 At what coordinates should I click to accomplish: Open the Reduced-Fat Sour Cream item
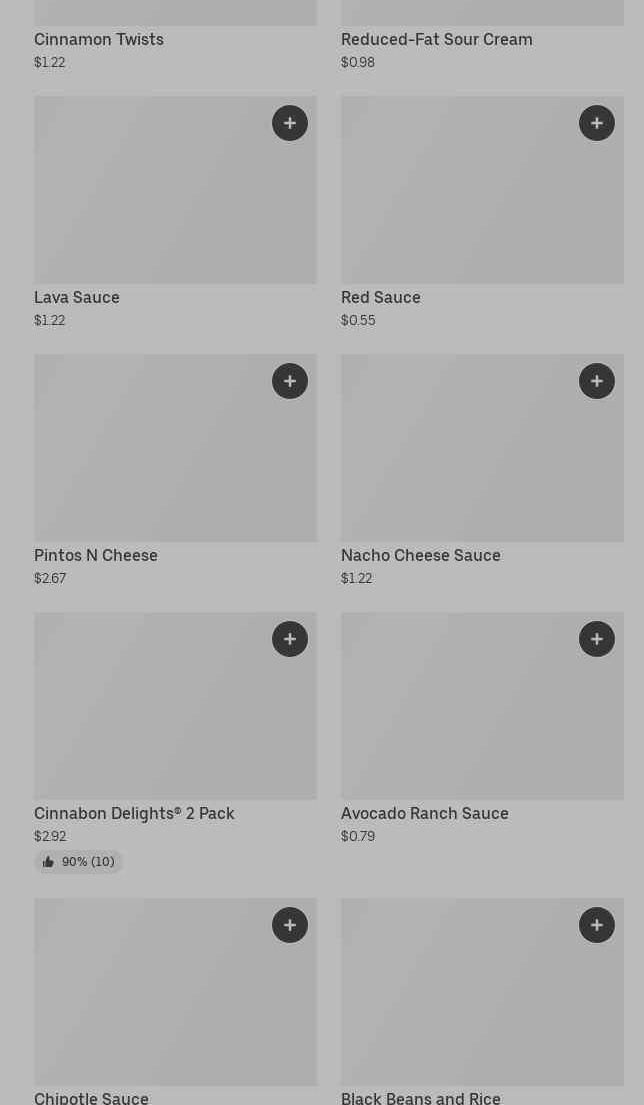coord(437,39)
